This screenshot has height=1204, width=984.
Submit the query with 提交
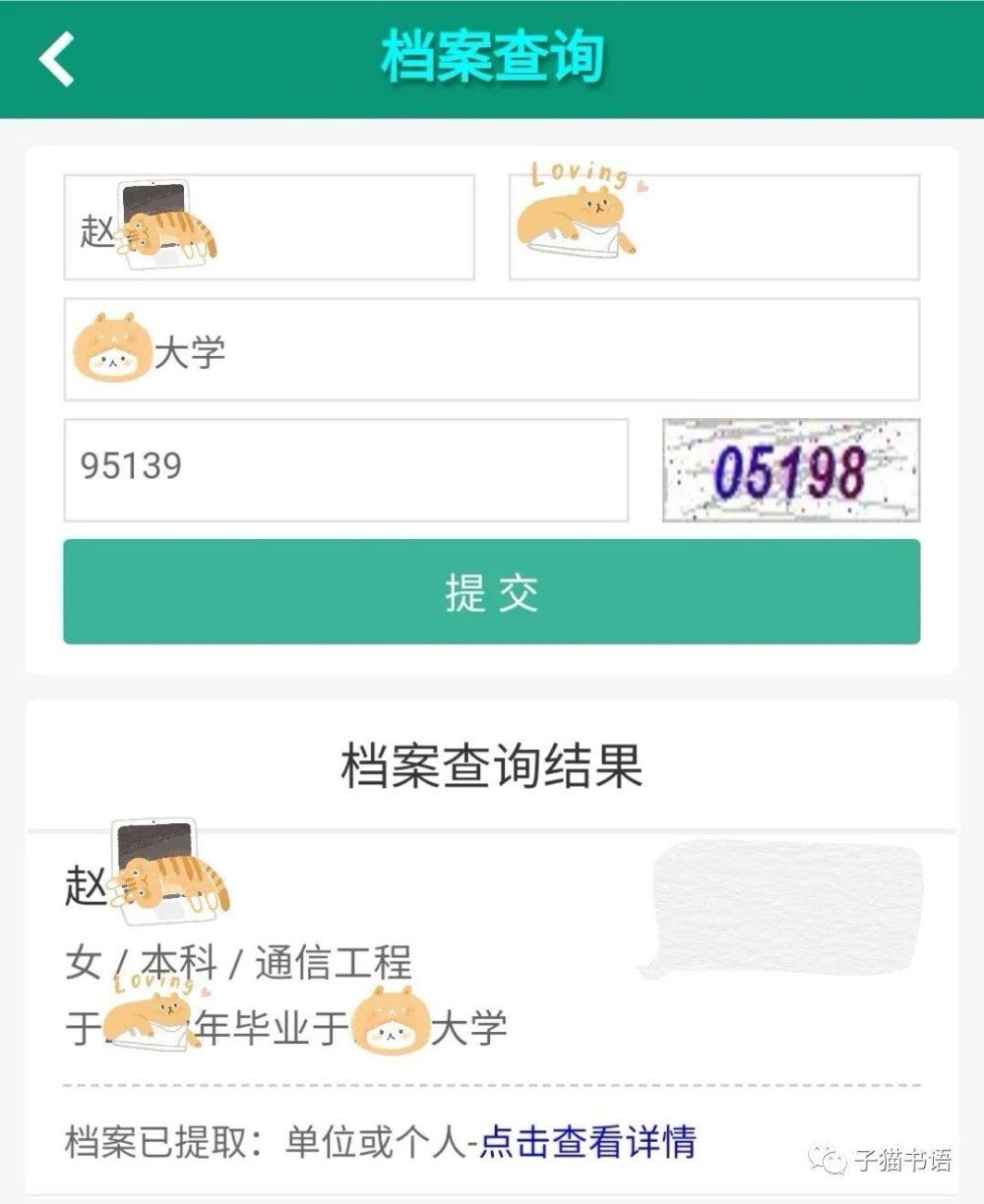tap(491, 592)
